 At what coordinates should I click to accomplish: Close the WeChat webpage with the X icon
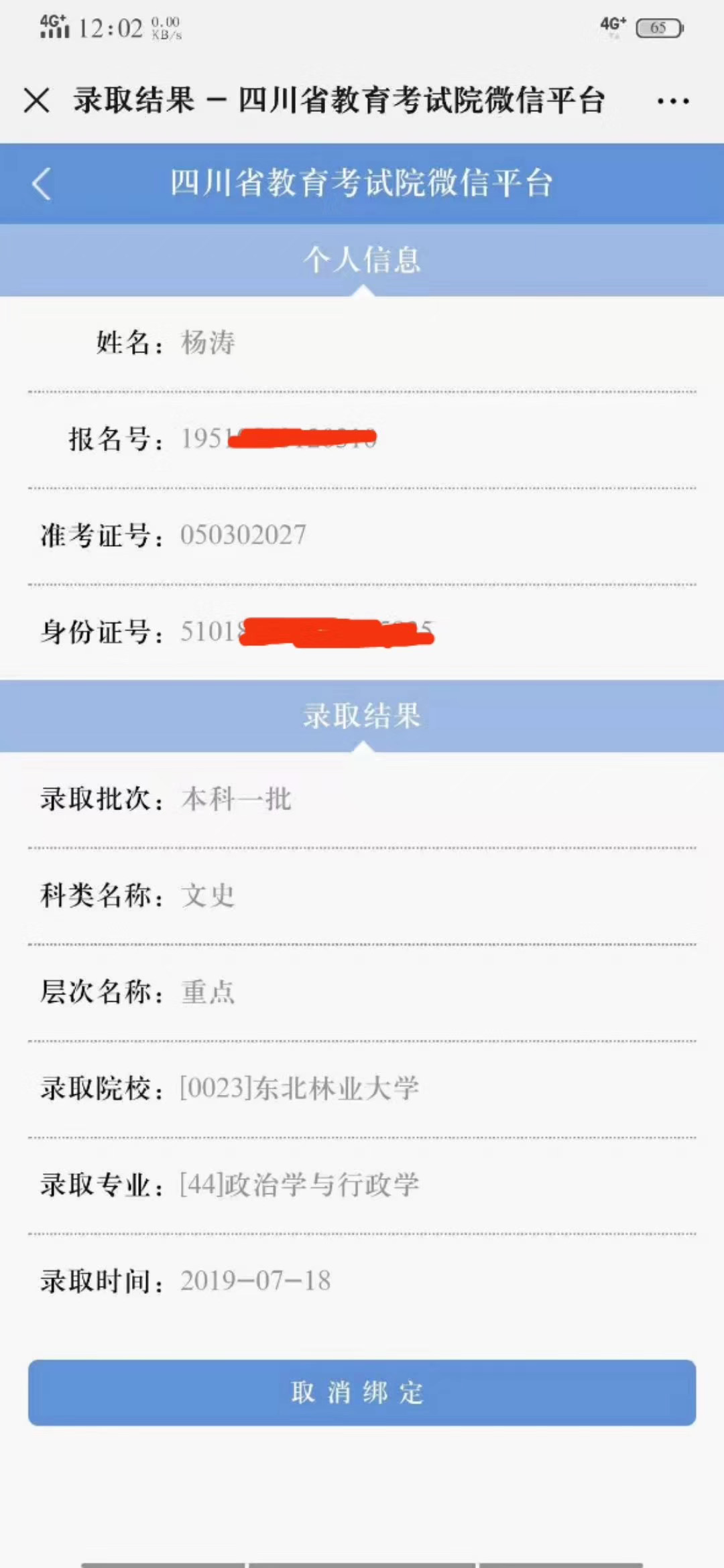coord(36,101)
